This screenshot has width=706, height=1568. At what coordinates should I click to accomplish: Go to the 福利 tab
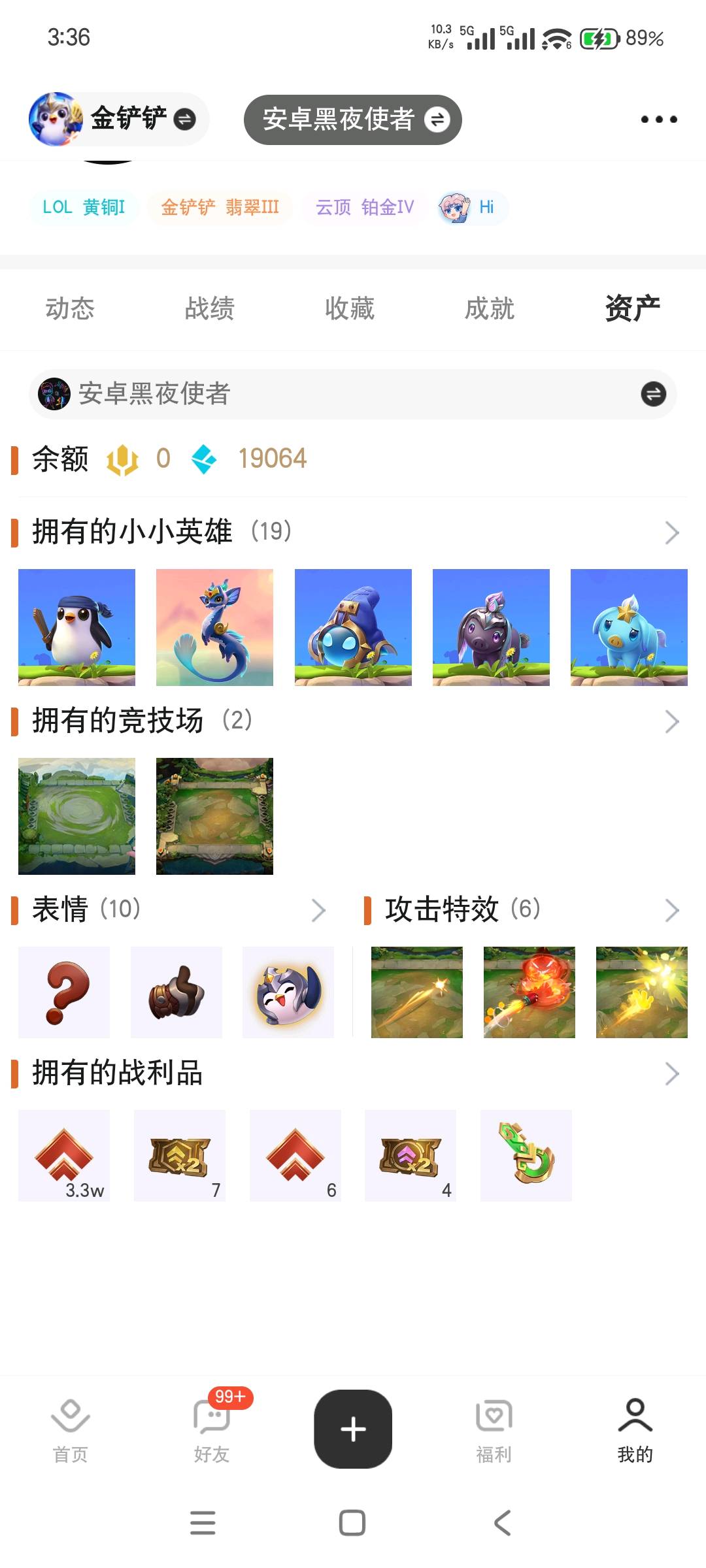pos(494,1429)
